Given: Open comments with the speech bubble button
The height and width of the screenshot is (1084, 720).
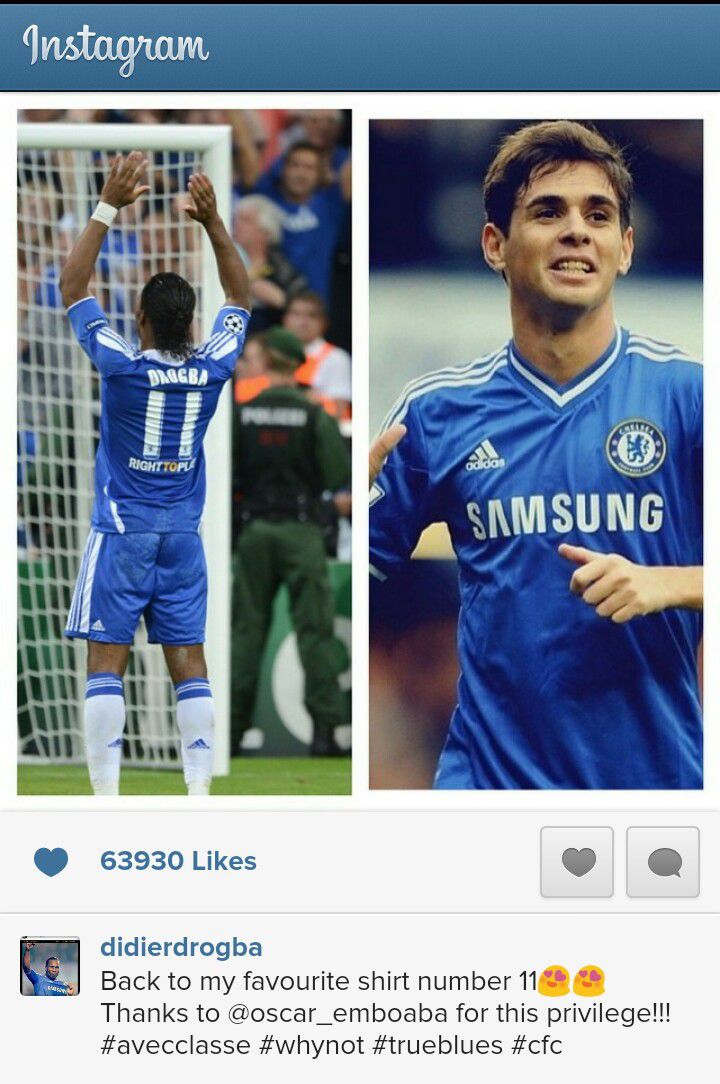Looking at the screenshot, I should (663, 861).
